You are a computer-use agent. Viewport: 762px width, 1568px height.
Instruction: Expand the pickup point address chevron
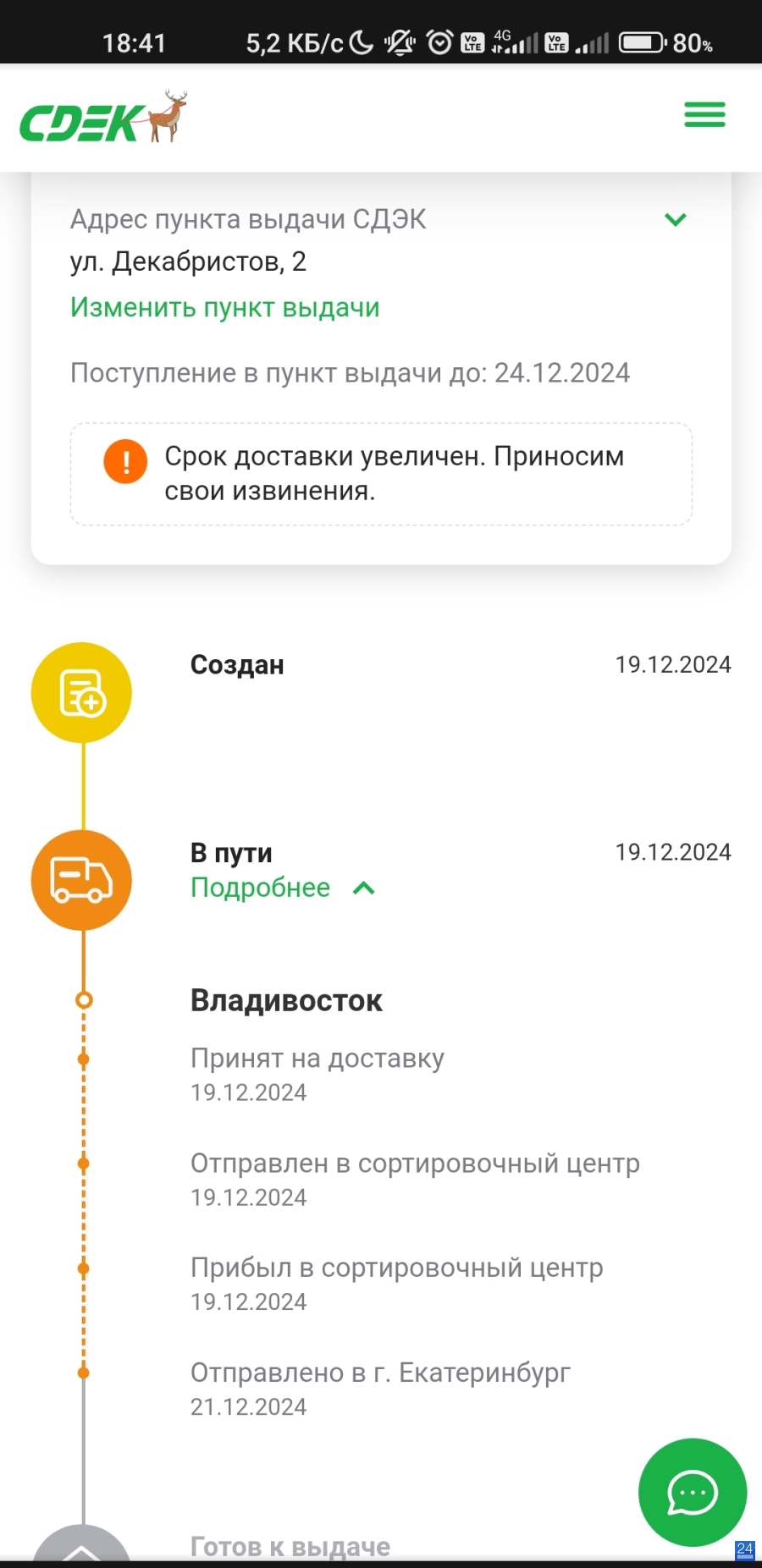[x=675, y=220]
